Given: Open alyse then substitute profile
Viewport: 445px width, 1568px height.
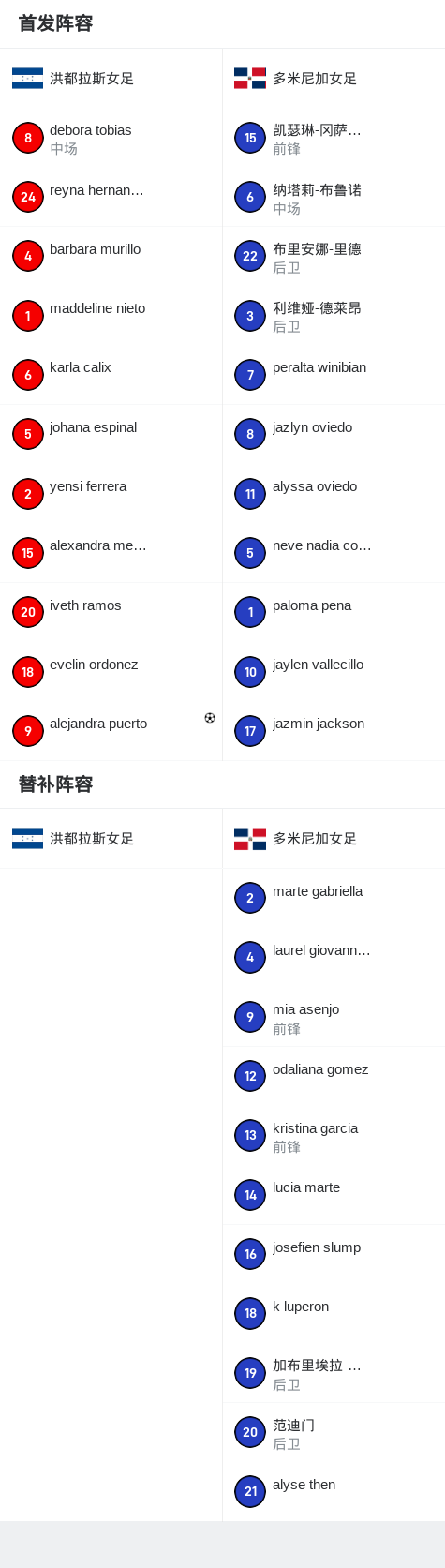Looking at the screenshot, I should pos(334,1492).
